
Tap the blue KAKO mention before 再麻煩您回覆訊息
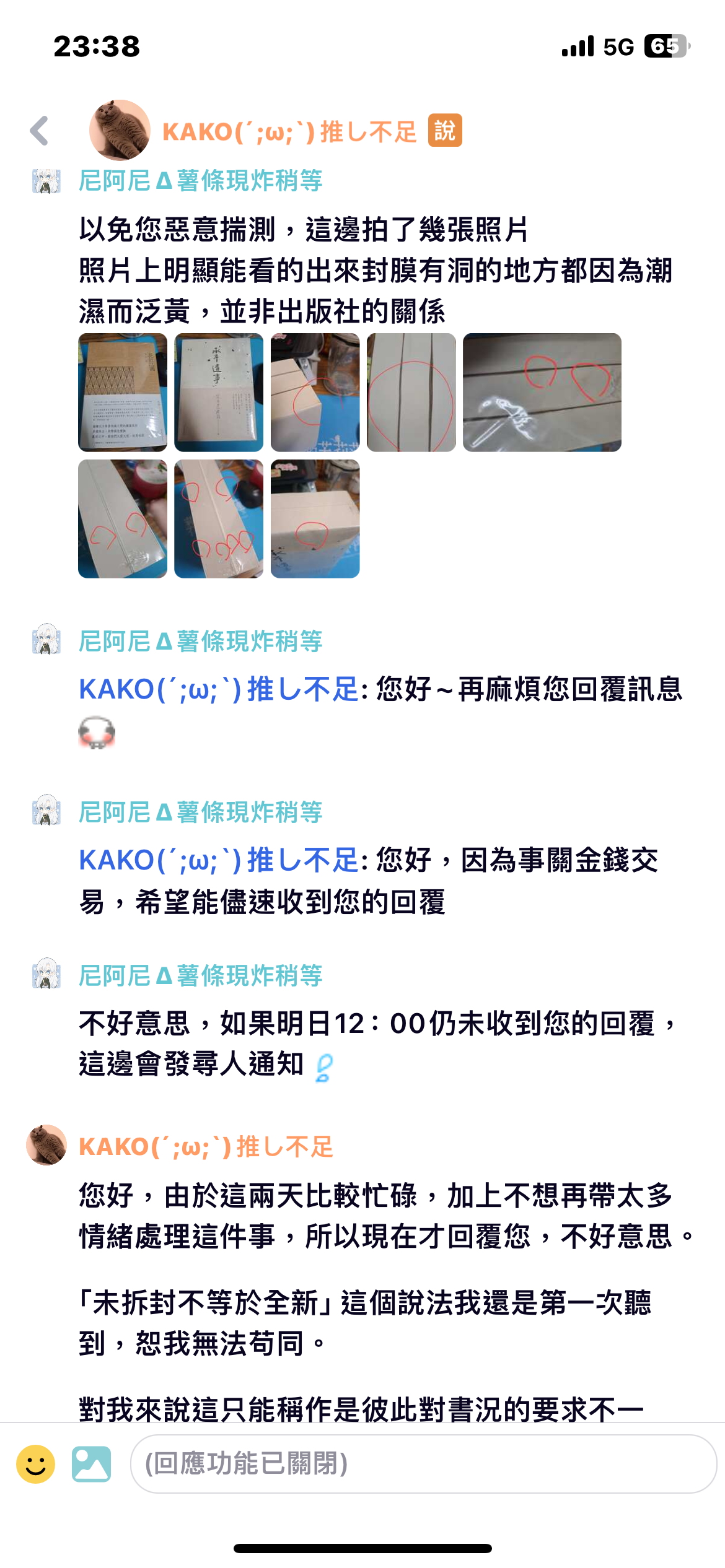click(218, 689)
